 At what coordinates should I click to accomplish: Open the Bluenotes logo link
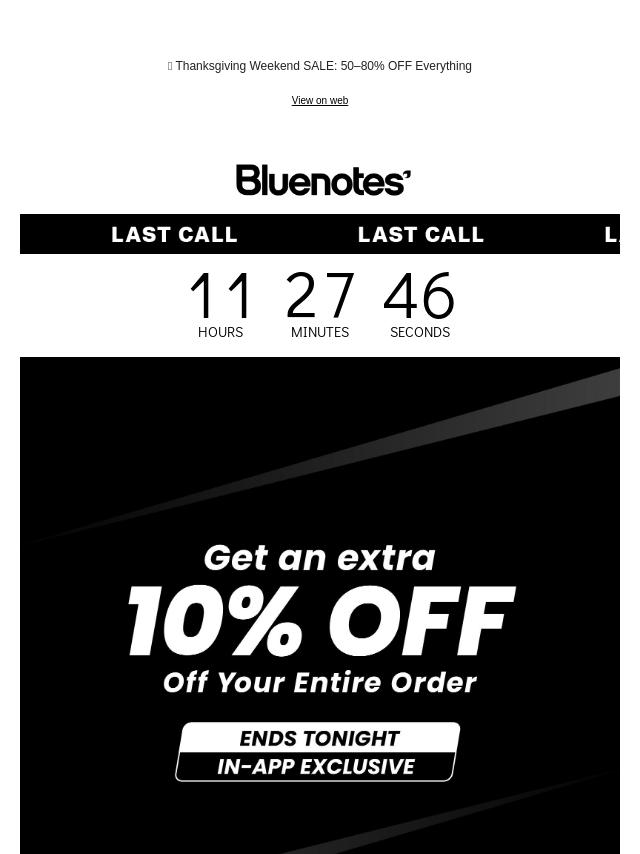(322, 180)
